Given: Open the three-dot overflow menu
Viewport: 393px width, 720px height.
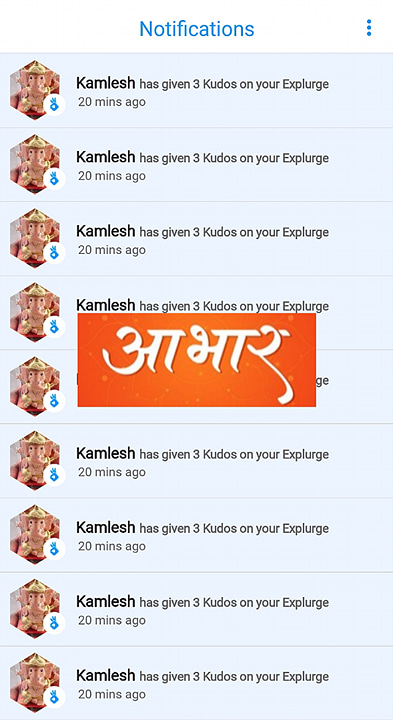Looking at the screenshot, I should pos(369,28).
